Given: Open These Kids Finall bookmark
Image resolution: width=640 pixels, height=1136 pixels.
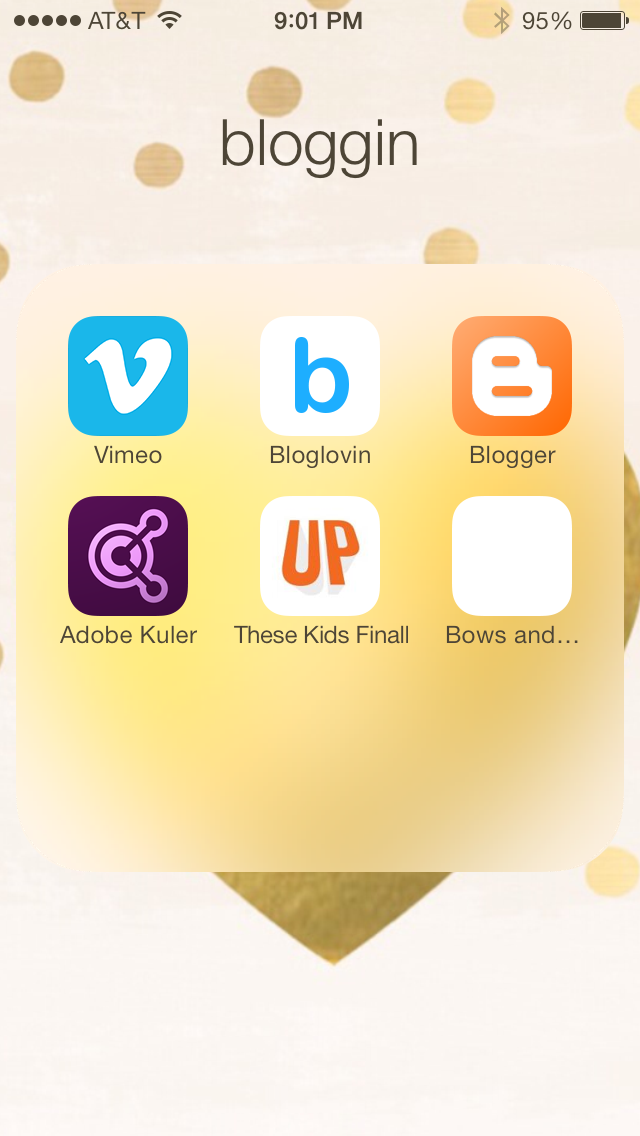Looking at the screenshot, I should pyautogui.click(x=320, y=556).
